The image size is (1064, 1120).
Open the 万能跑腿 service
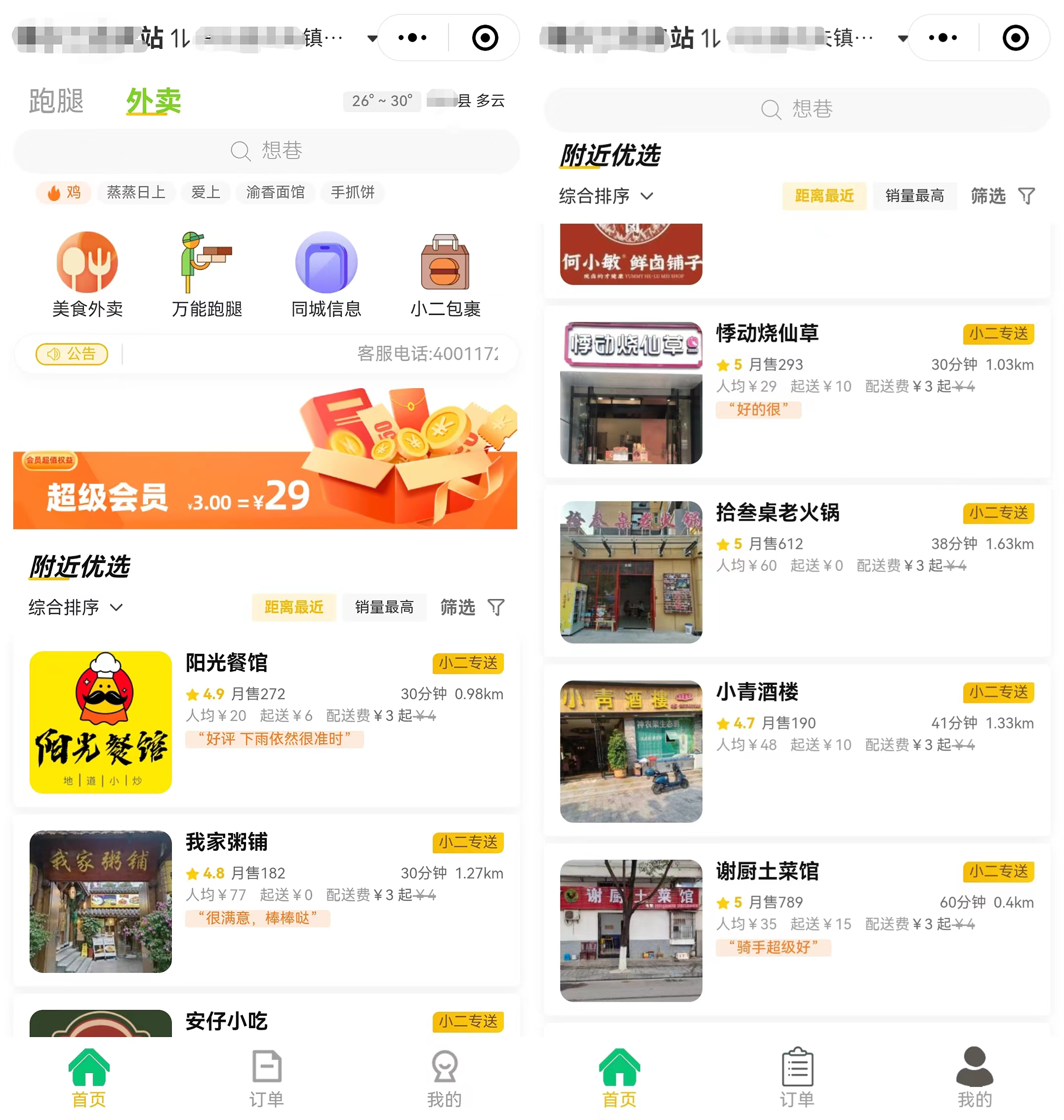[x=207, y=274]
